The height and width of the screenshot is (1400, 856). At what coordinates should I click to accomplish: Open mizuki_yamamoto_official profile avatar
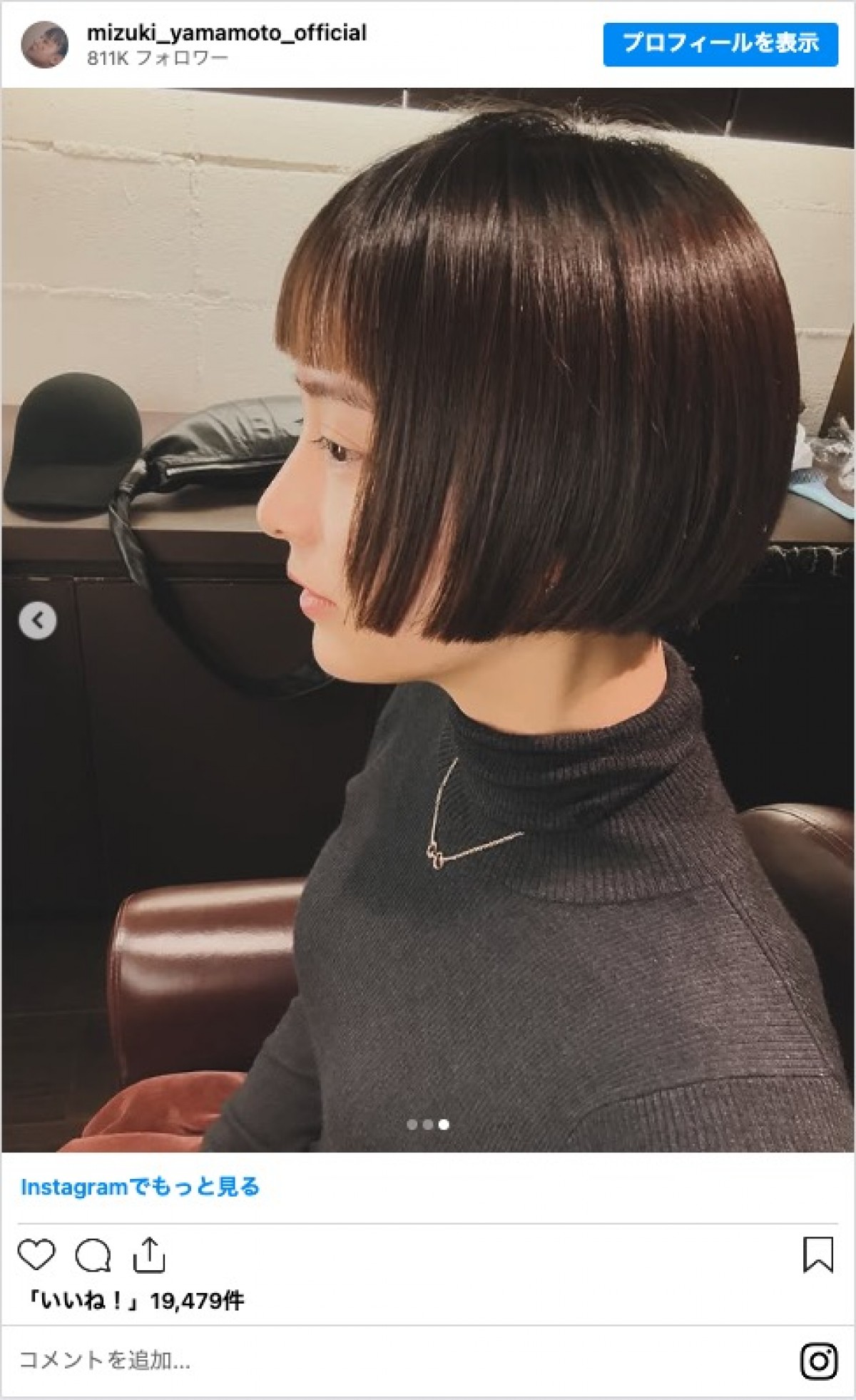pyautogui.click(x=45, y=44)
